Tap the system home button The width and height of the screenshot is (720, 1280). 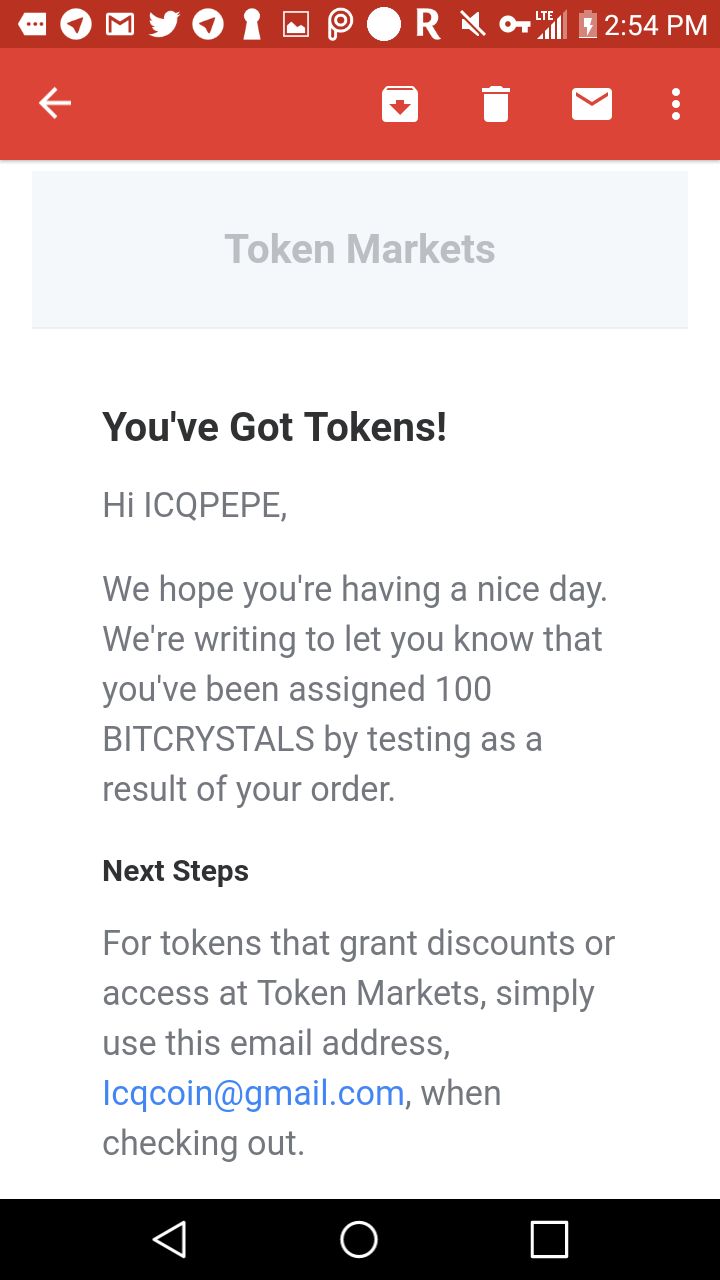359,1240
